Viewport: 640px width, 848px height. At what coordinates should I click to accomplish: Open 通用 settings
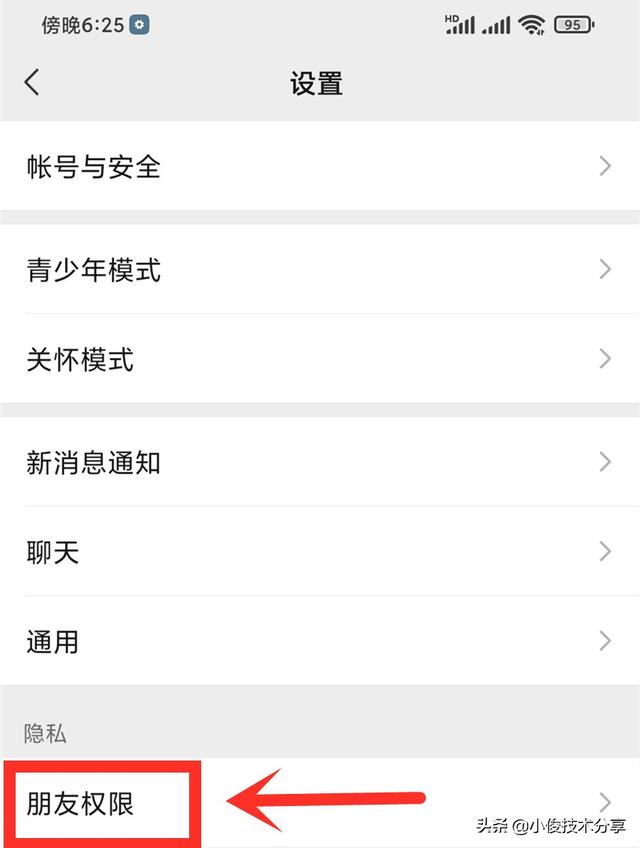pyautogui.click(x=320, y=641)
